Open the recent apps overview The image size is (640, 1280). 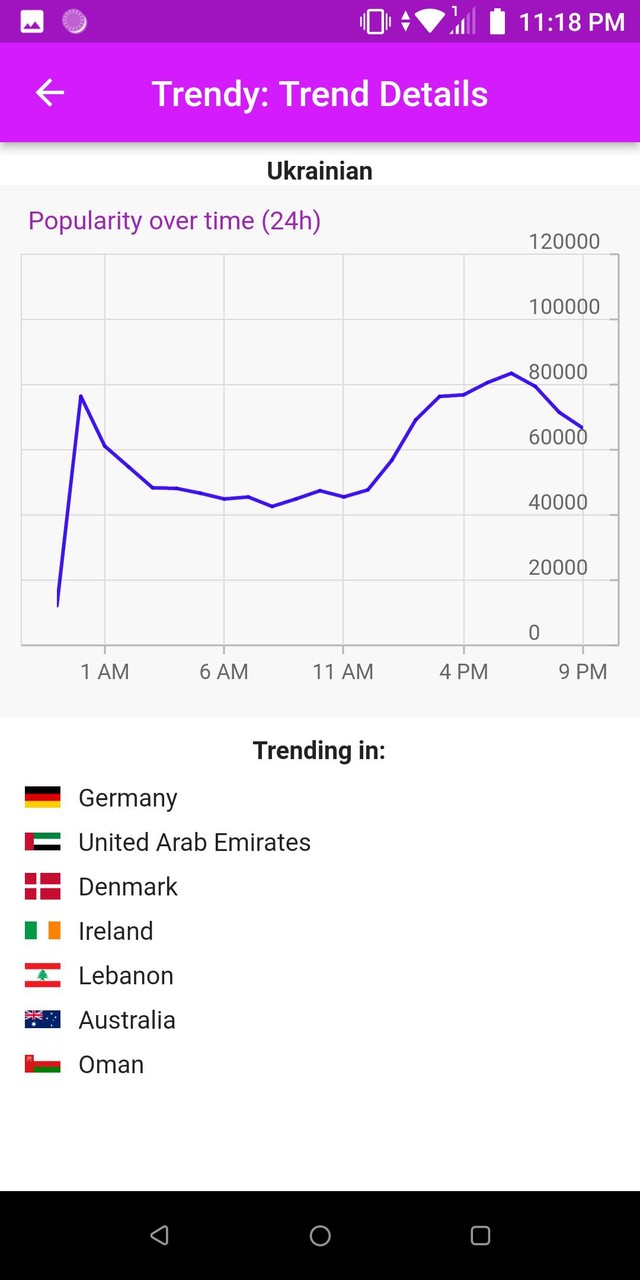[480, 1236]
